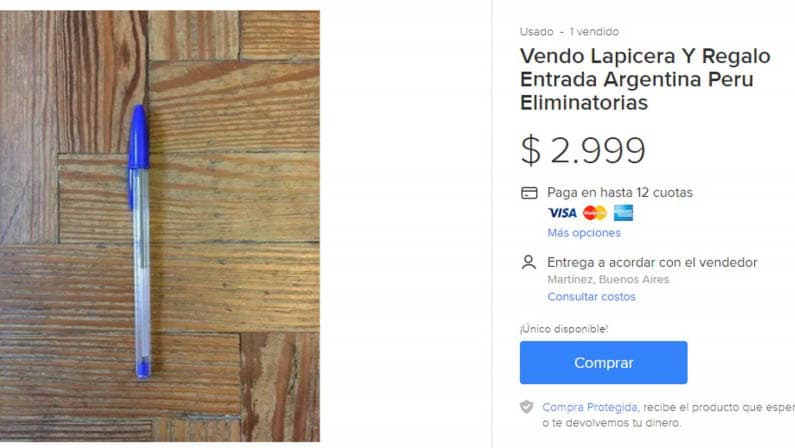Open the Más opciones payment link

583,233
